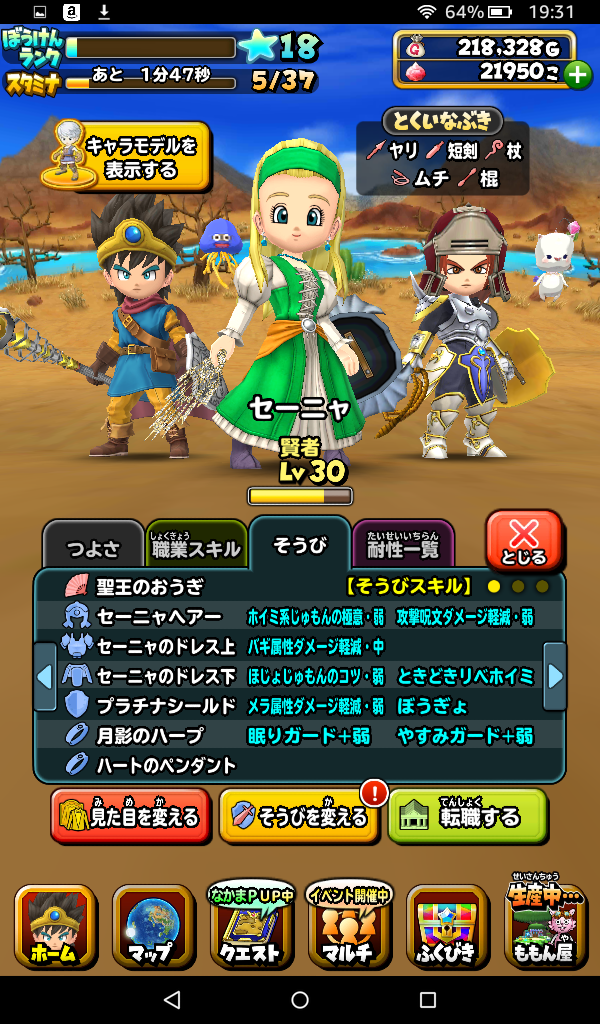Open the マルチ menu
The height and width of the screenshot is (1024, 600).
coord(349,927)
